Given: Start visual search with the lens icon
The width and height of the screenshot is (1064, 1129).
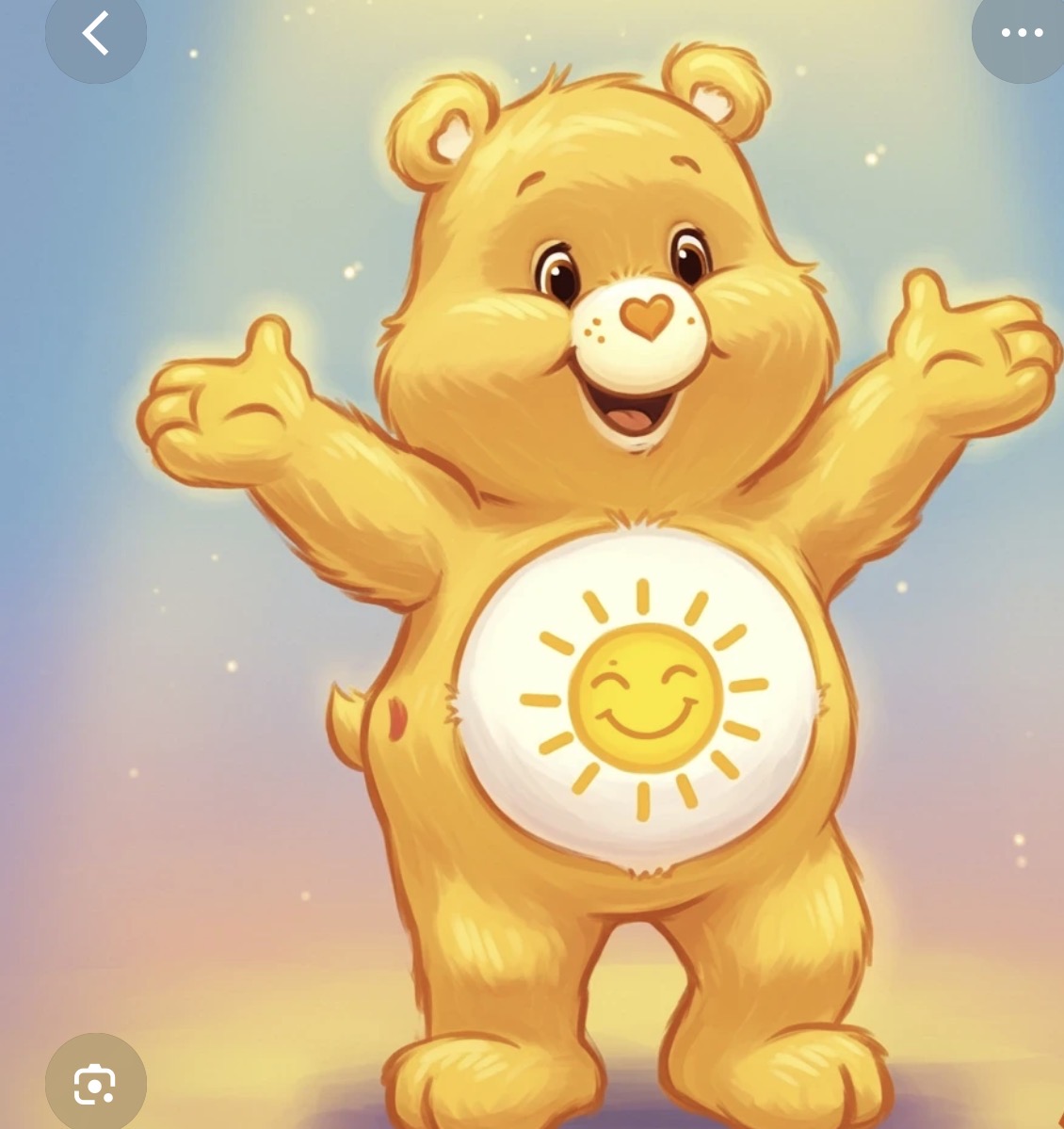Looking at the screenshot, I should (x=95, y=1084).
